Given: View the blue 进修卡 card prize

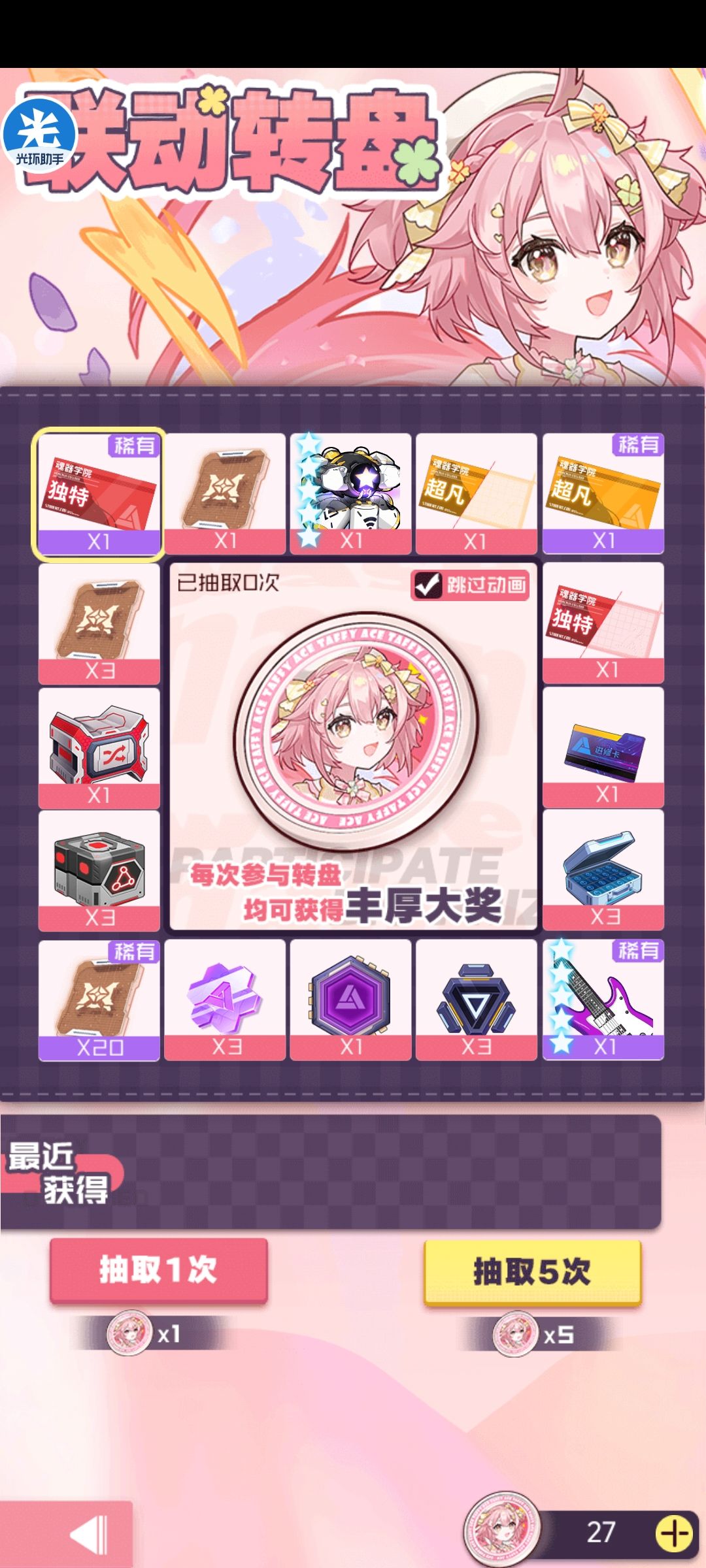Looking at the screenshot, I should pyautogui.click(x=603, y=747).
